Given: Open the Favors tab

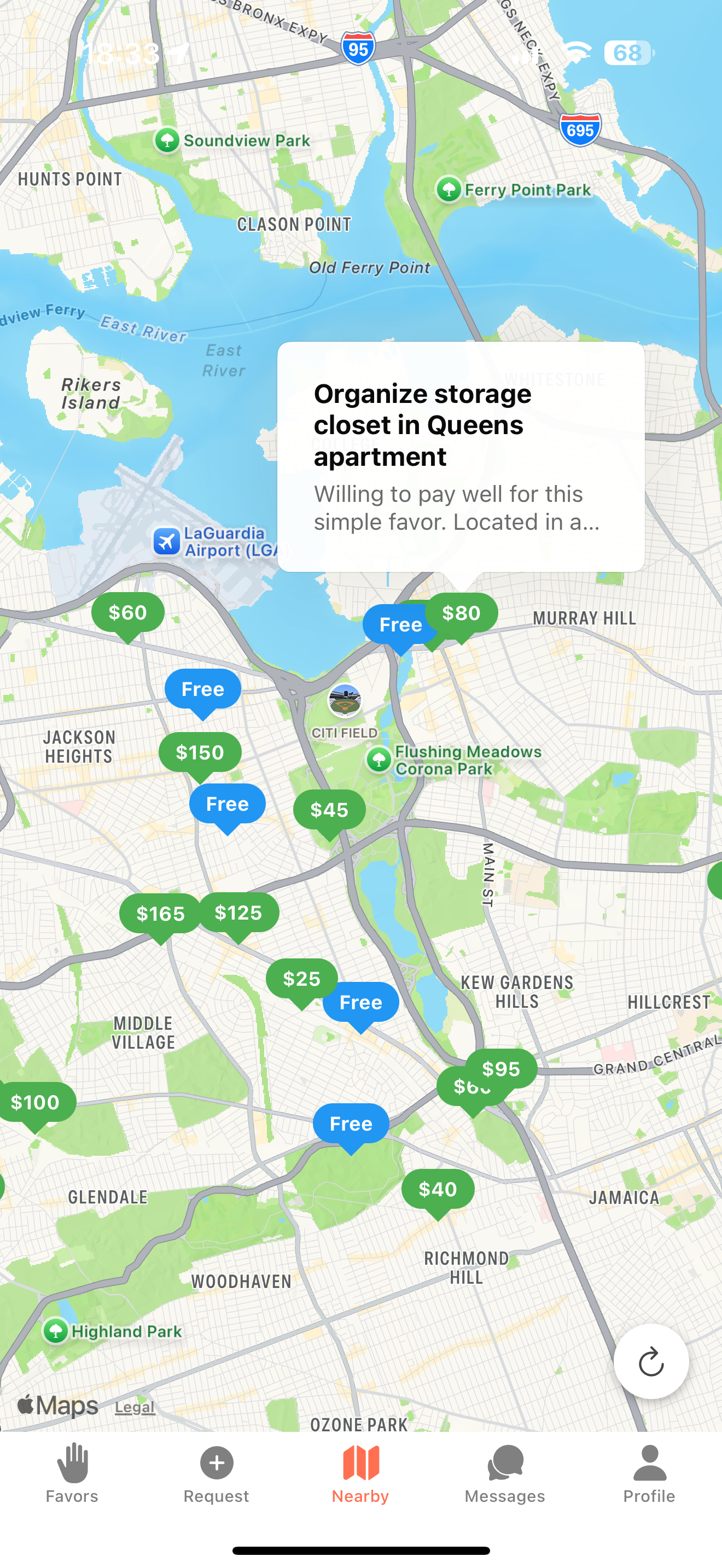Looking at the screenshot, I should click(72, 1473).
